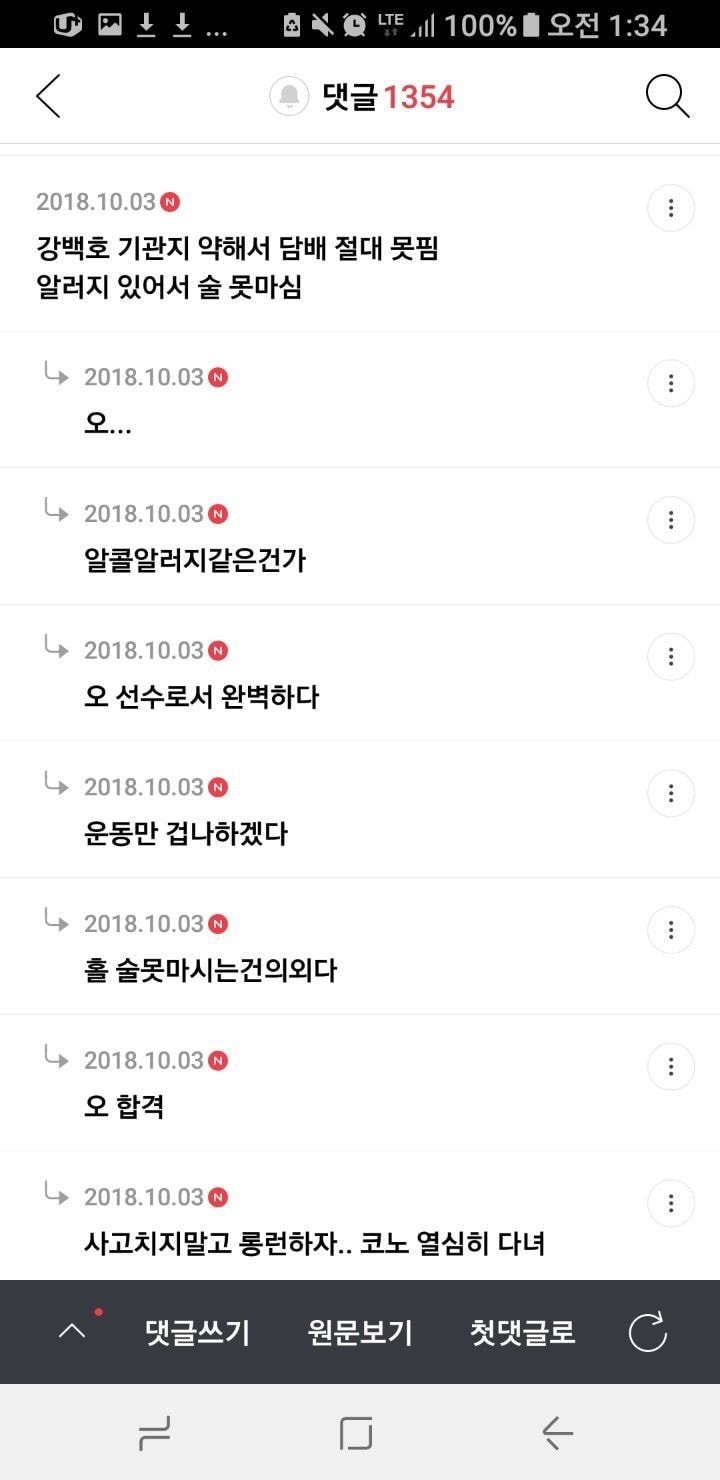The width and height of the screenshot is (720, 1480).
Task: Open options for reply 오 선수로서 완벽하다
Action: 671,657
